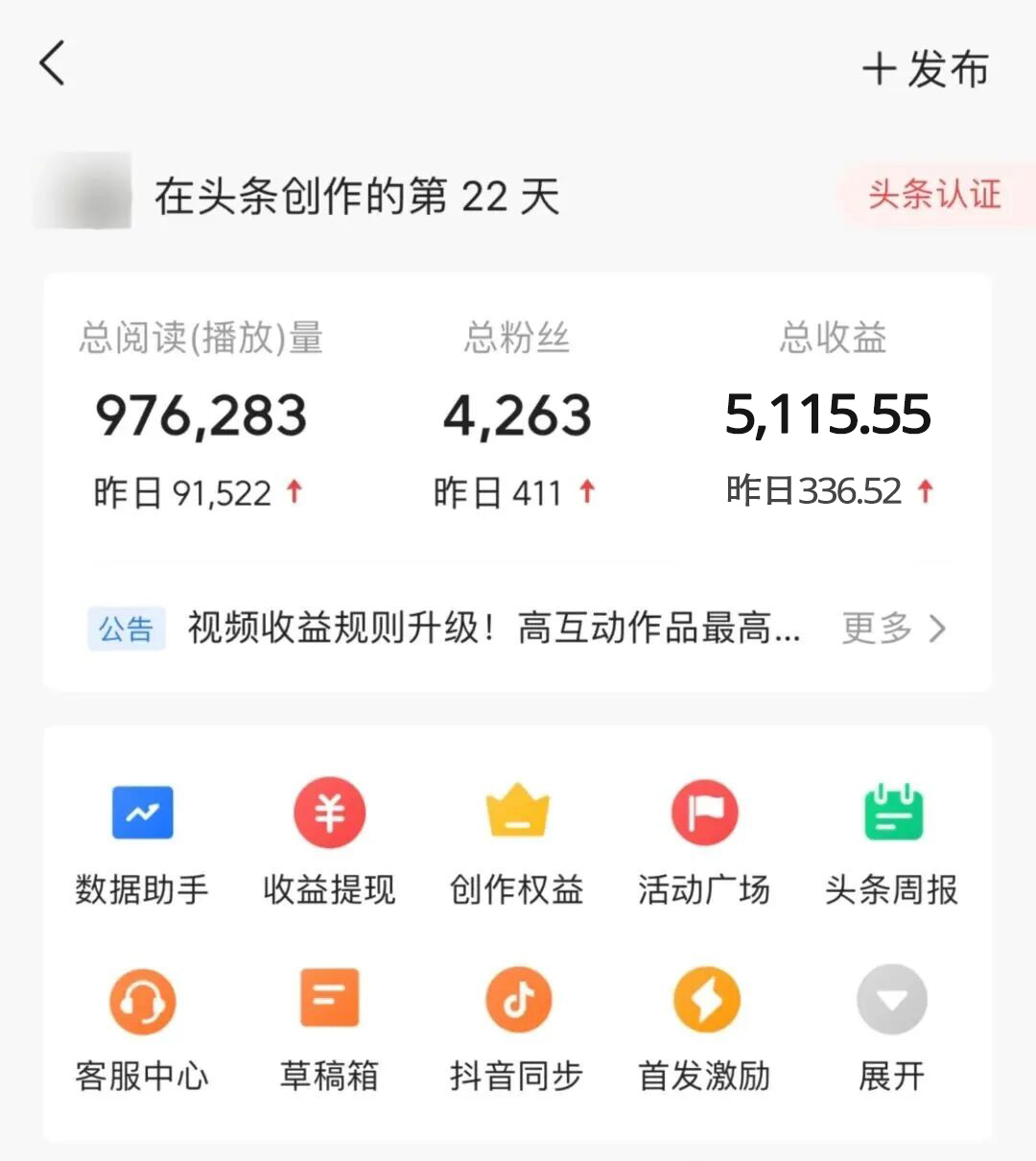View yesterday's reads increase 91,522
This screenshot has width=1036, height=1161.
click(x=200, y=493)
